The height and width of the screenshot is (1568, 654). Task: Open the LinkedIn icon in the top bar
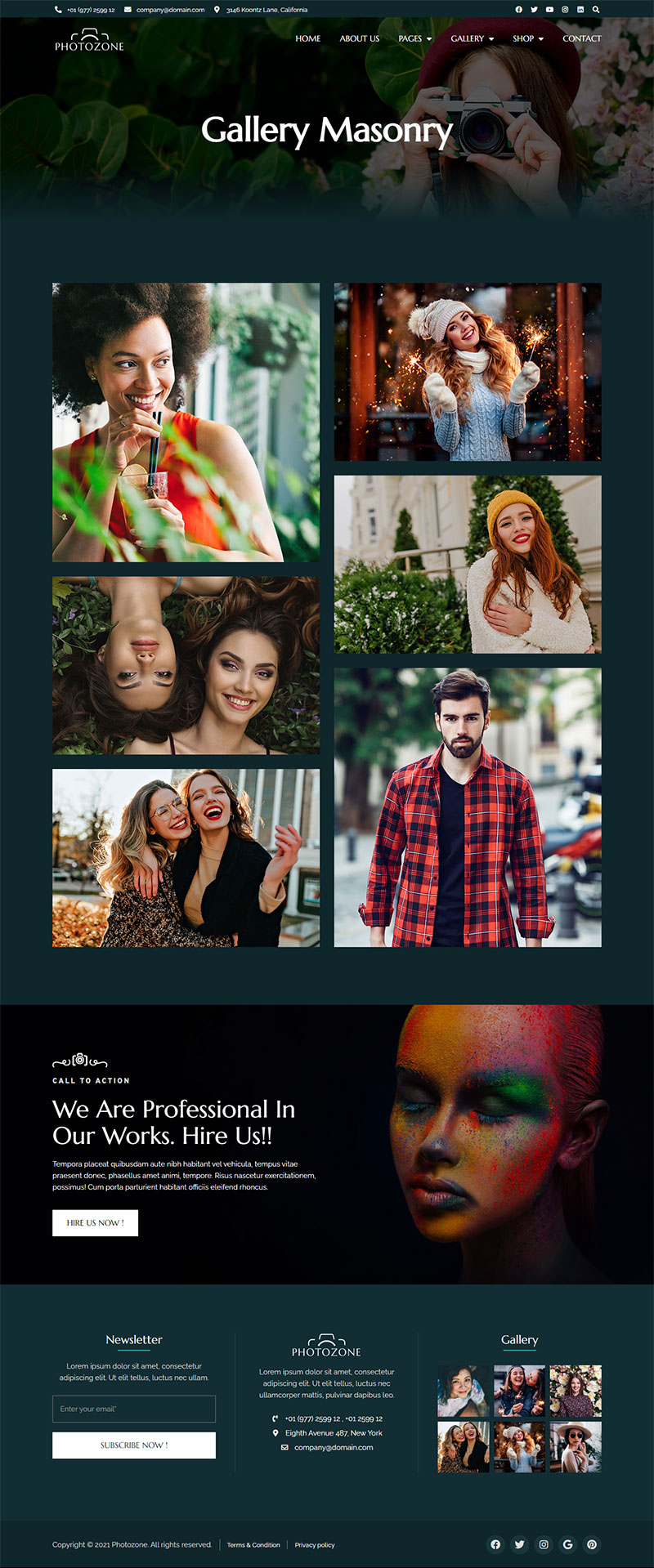(x=580, y=10)
